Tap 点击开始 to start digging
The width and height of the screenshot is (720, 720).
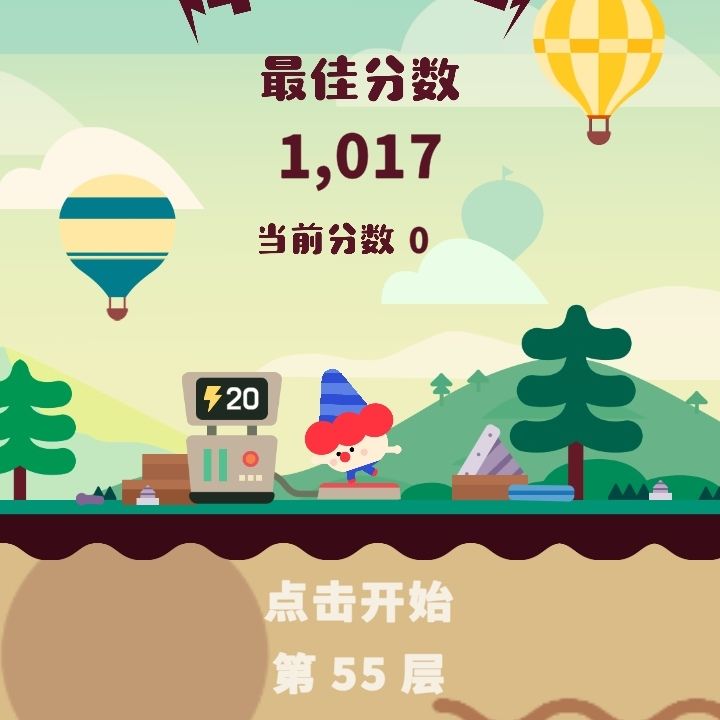click(359, 604)
